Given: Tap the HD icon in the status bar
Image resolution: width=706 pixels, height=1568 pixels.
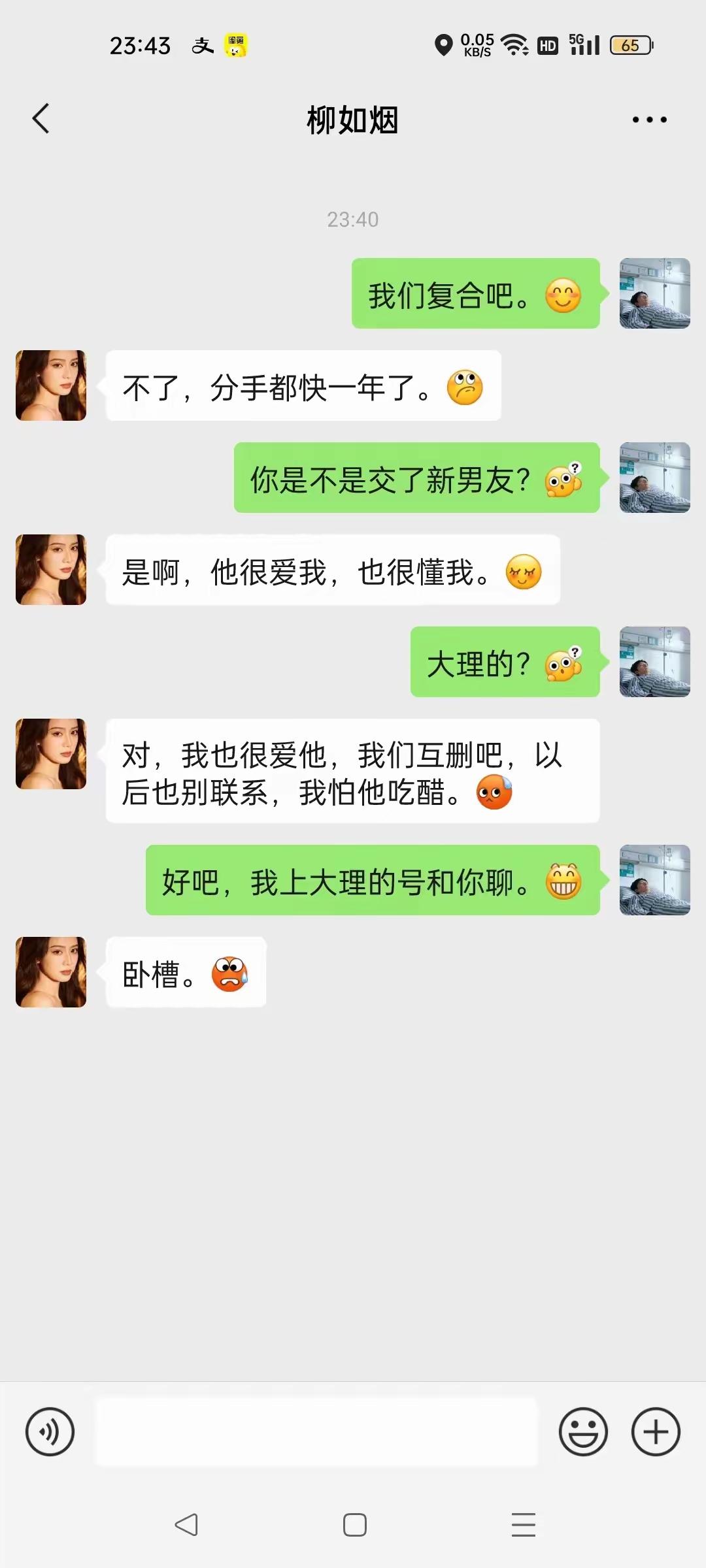Looking at the screenshot, I should pos(546,46).
